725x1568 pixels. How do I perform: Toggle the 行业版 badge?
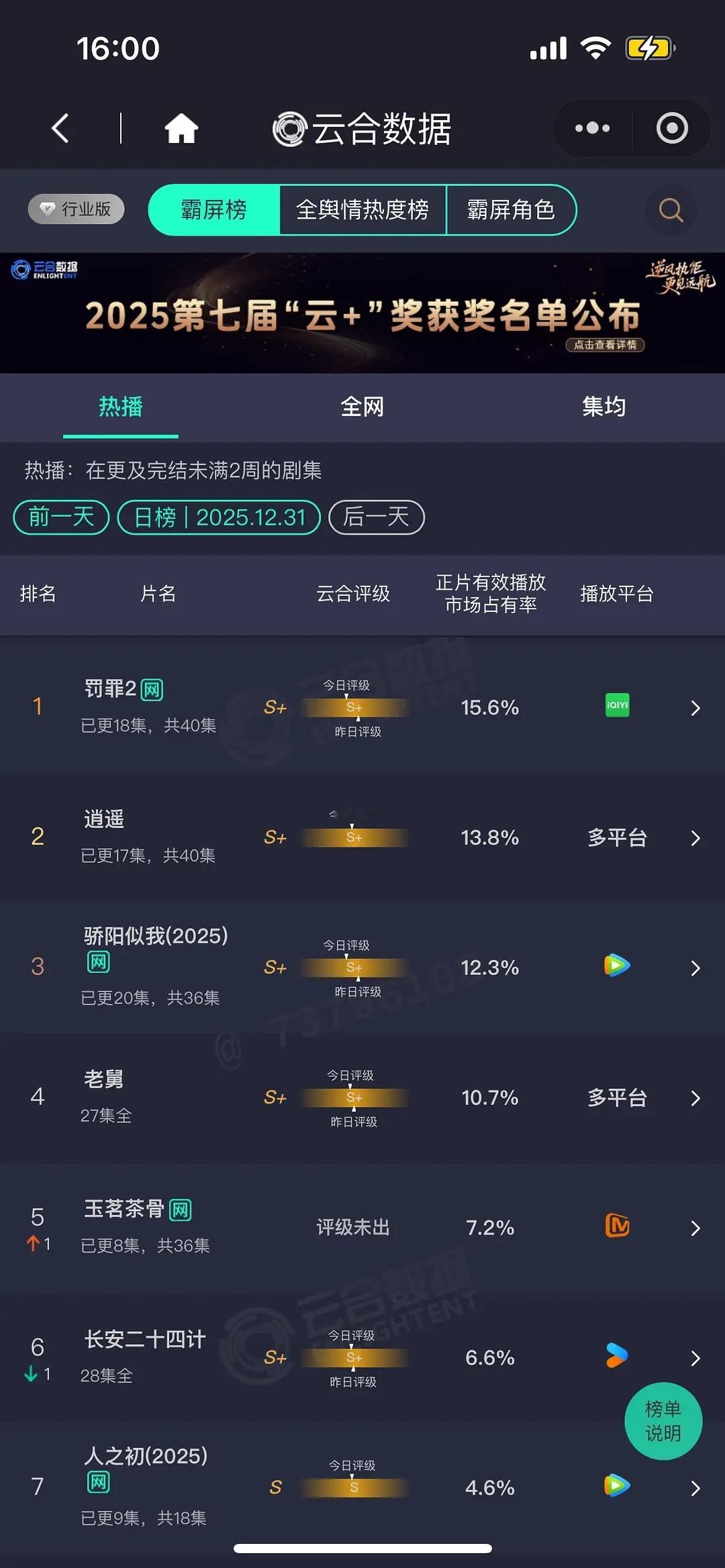pos(75,209)
